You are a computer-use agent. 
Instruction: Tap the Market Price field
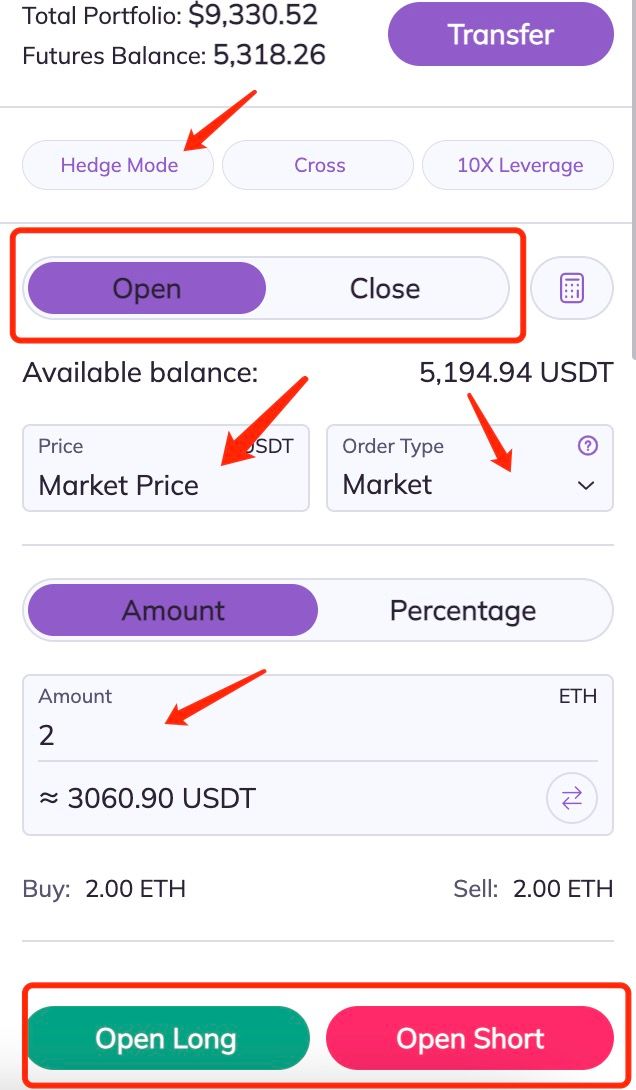(165, 468)
